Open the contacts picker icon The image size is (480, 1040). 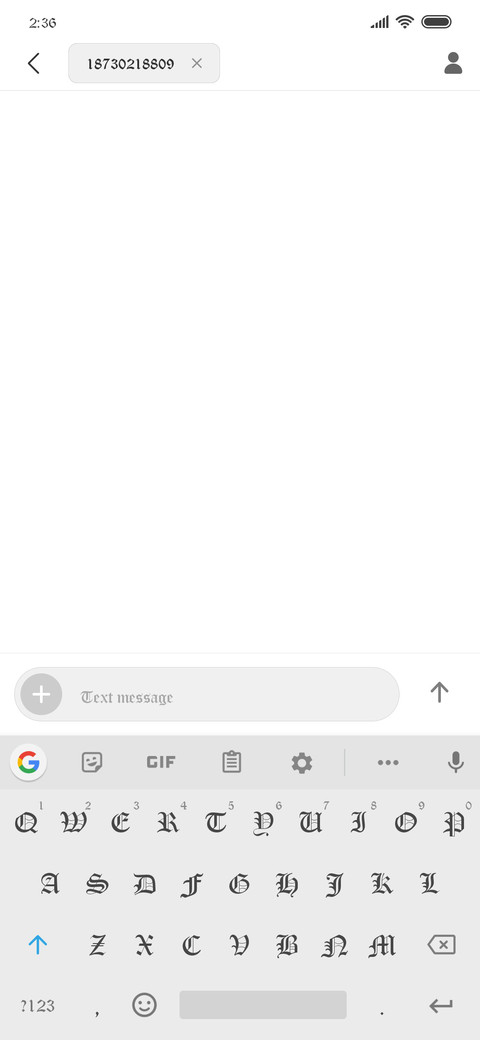(x=453, y=63)
